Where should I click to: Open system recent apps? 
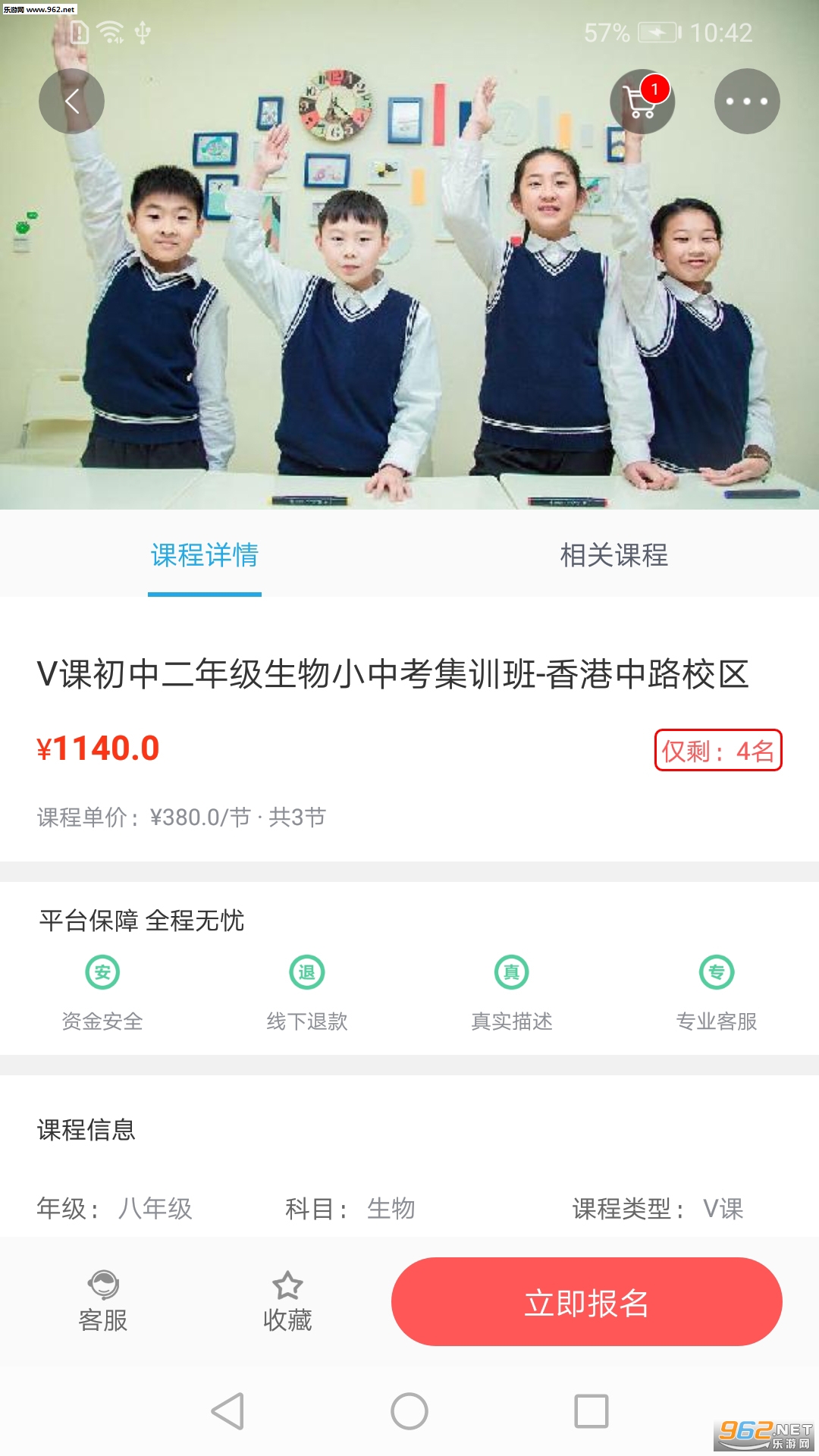pos(591,1411)
